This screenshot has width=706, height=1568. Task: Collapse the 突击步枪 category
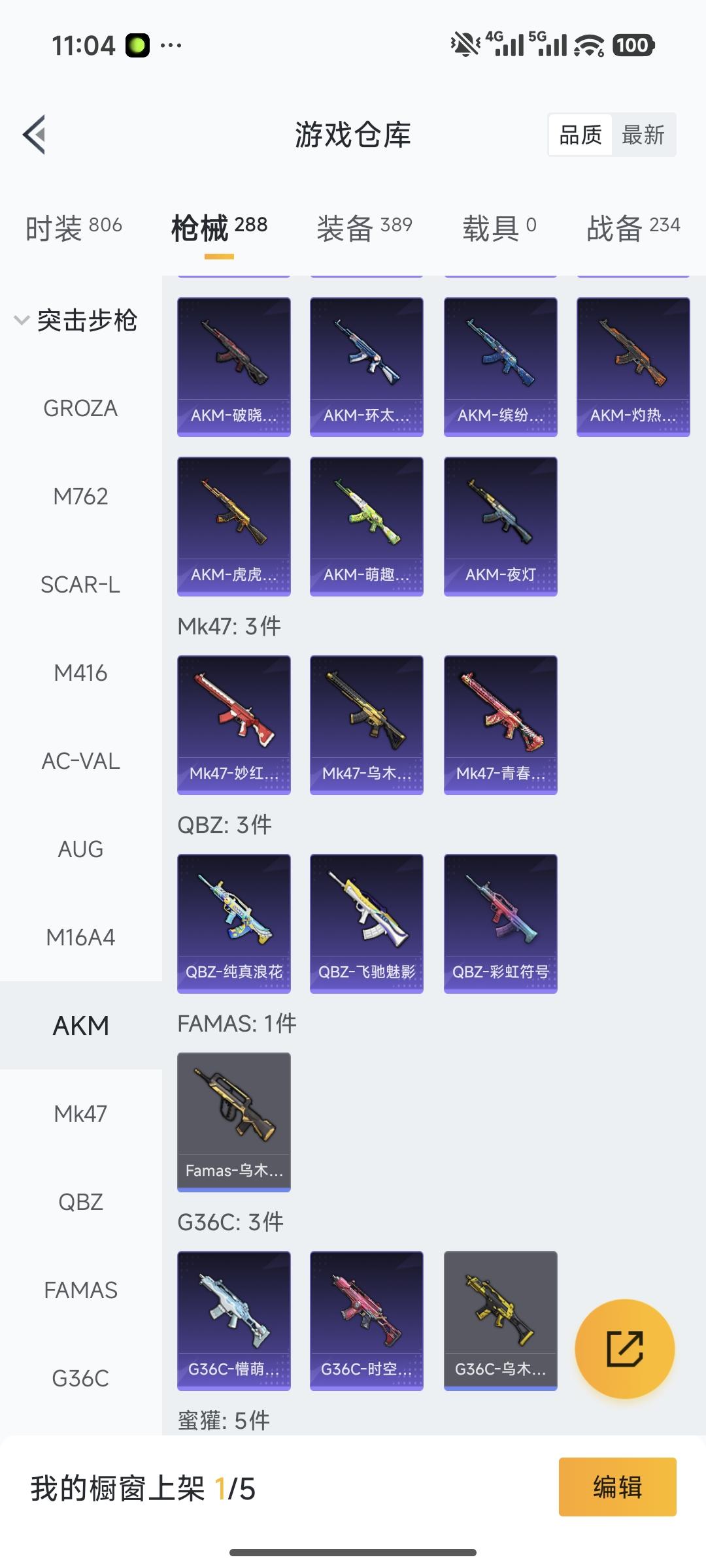click(75, 320)
